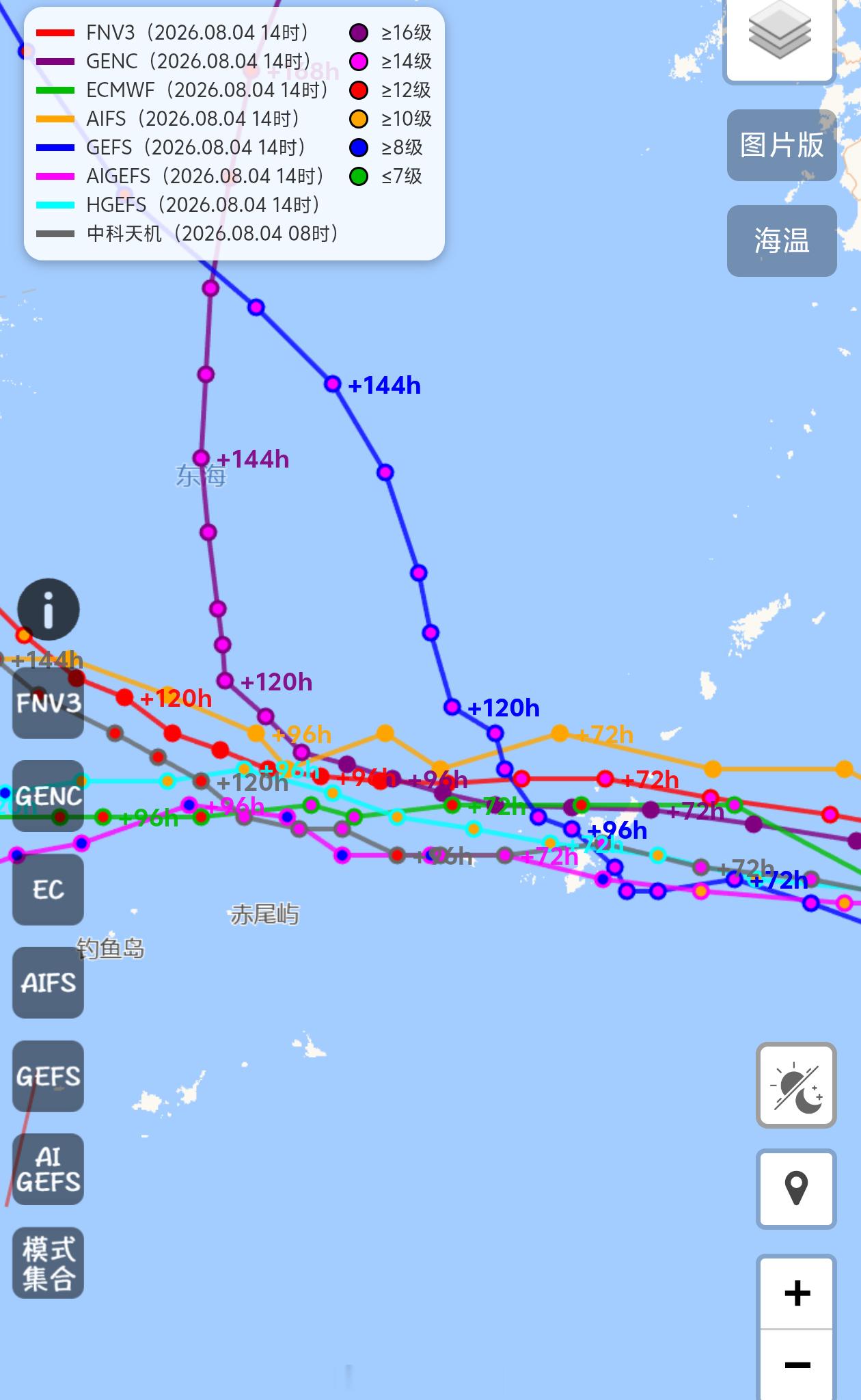Open 模式集合 model ensemble view

pyautogui.click(x=49, y=1263)
